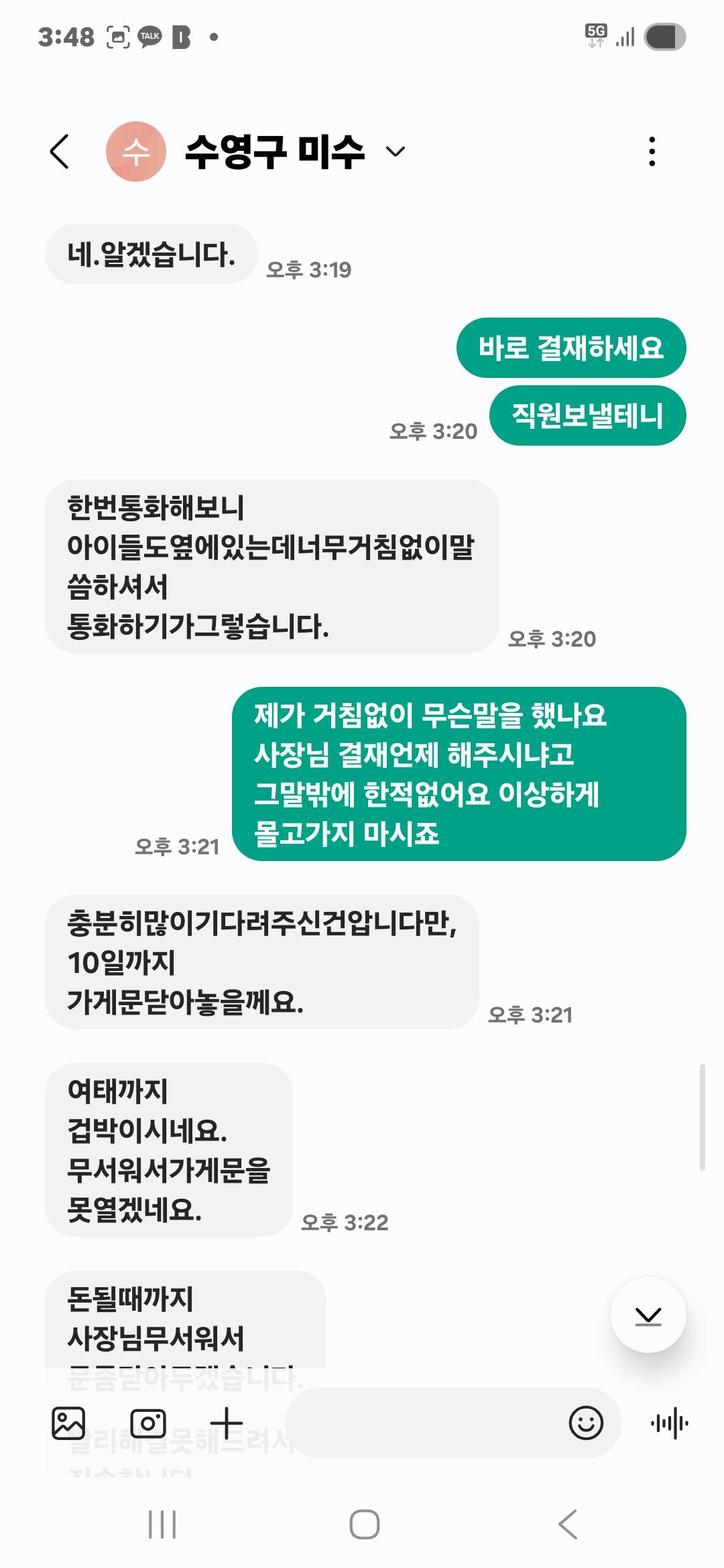Jump to the latest message
Image resolution: width=724 pixels, height=1568 pixels.
[x=648, y=1315]
